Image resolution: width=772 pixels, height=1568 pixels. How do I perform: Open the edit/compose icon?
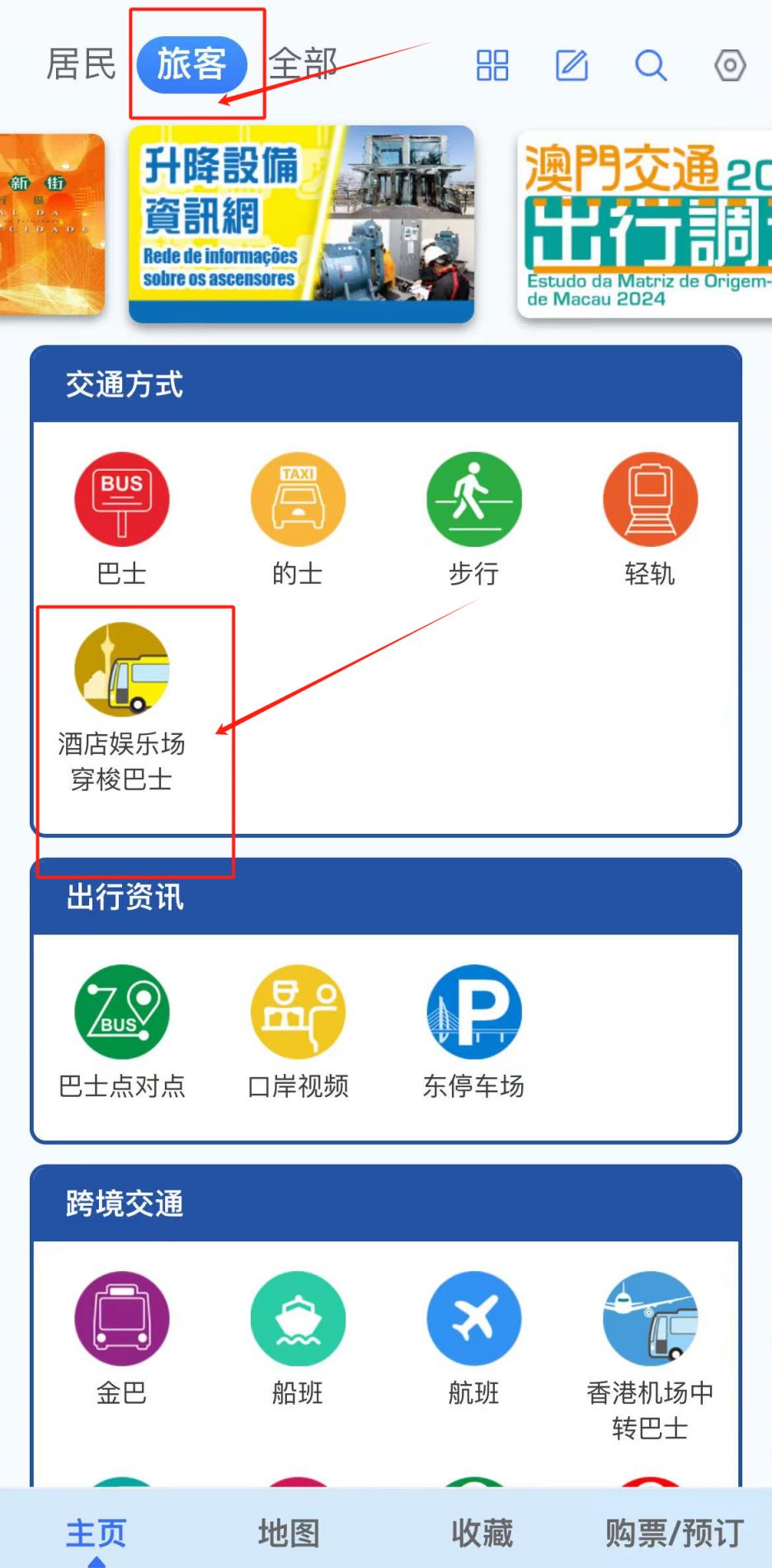tap(571, 65)
